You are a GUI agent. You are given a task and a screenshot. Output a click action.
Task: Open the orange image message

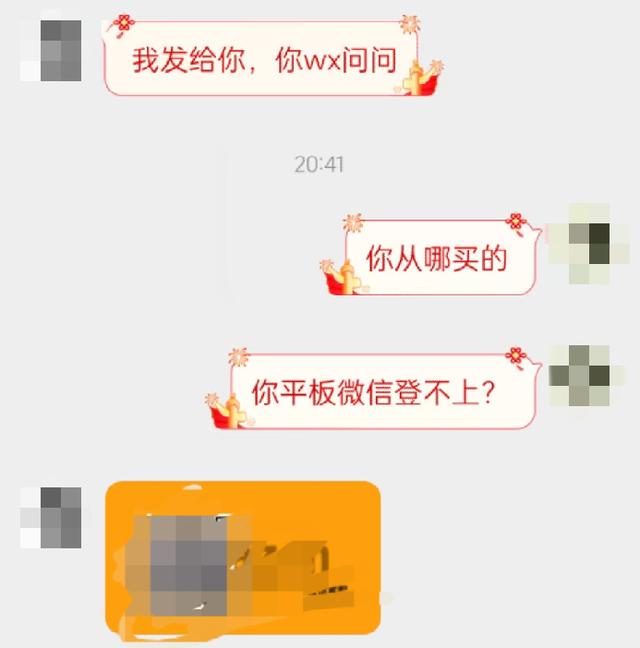click(243, 557)
